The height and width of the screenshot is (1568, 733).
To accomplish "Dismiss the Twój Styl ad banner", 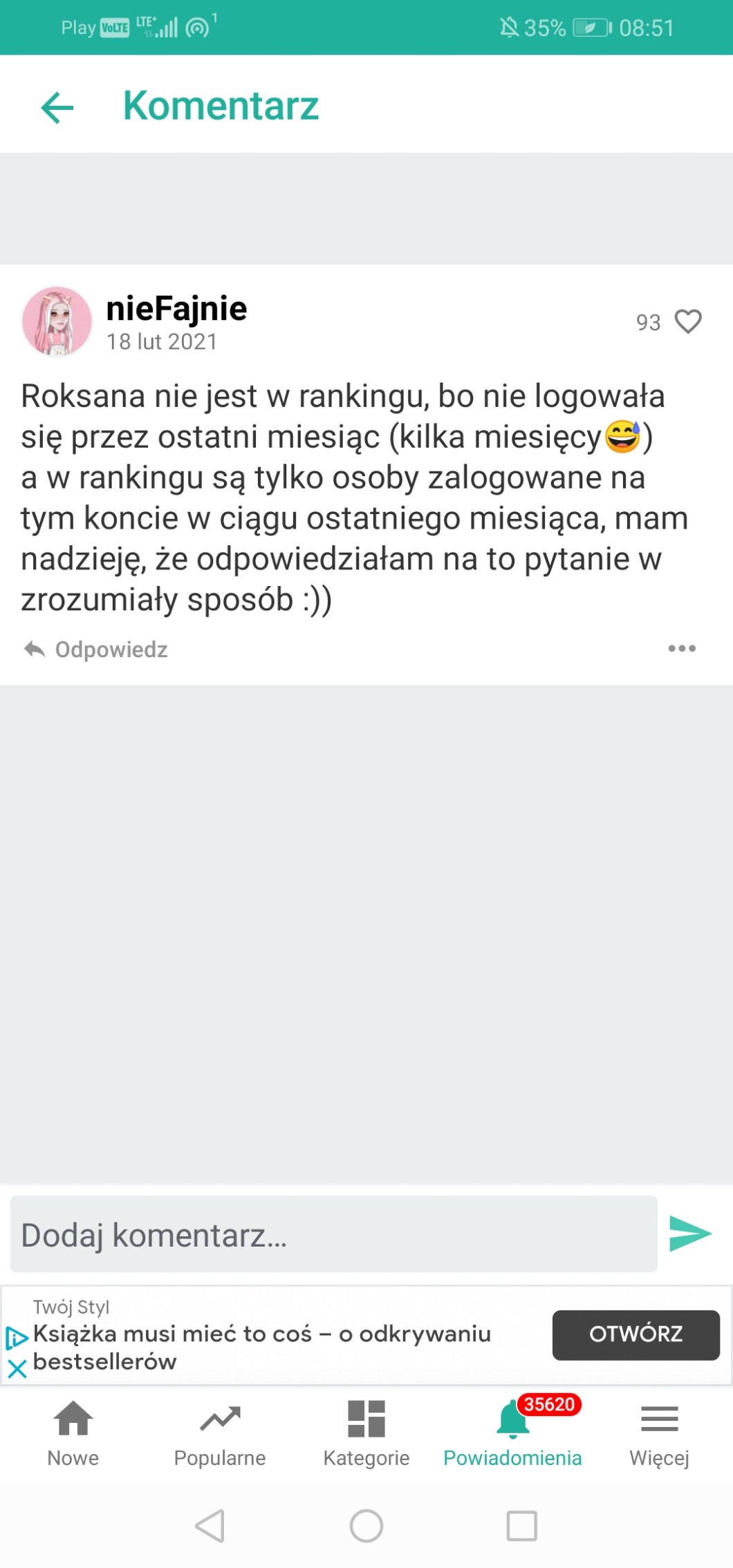I will pyautogui.click(x=17, y=1368).
